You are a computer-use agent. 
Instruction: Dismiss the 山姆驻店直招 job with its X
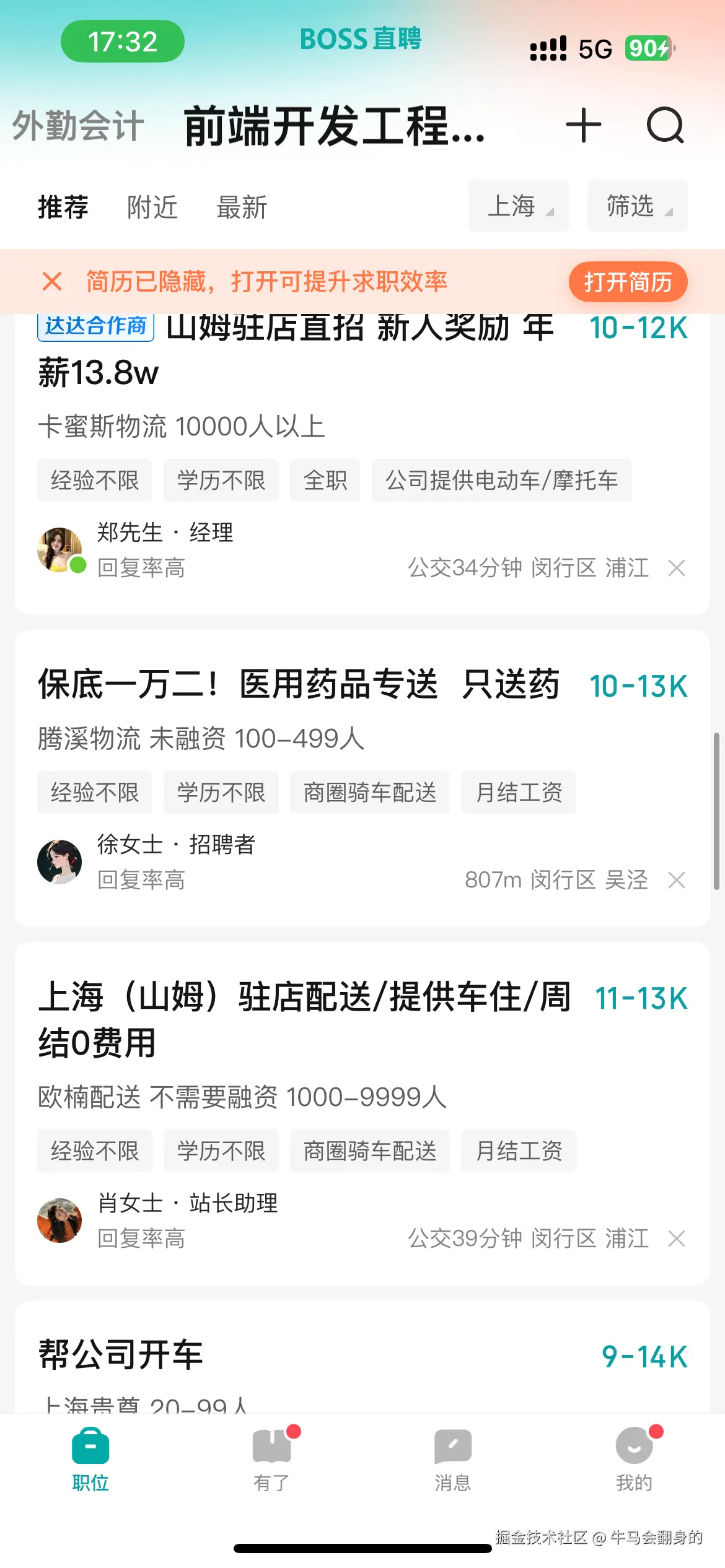pos(677,567)
